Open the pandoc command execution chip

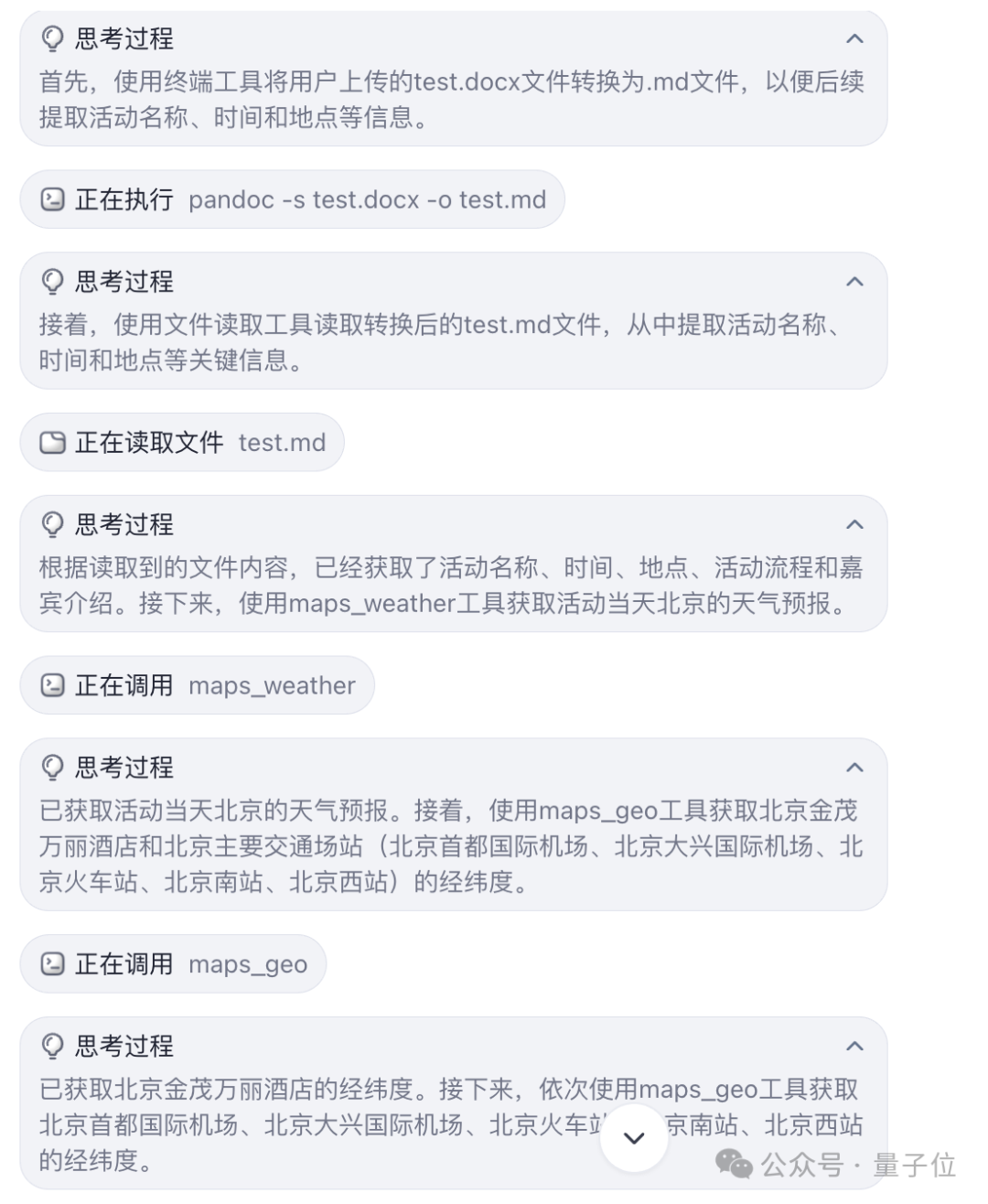pos(293,199)
